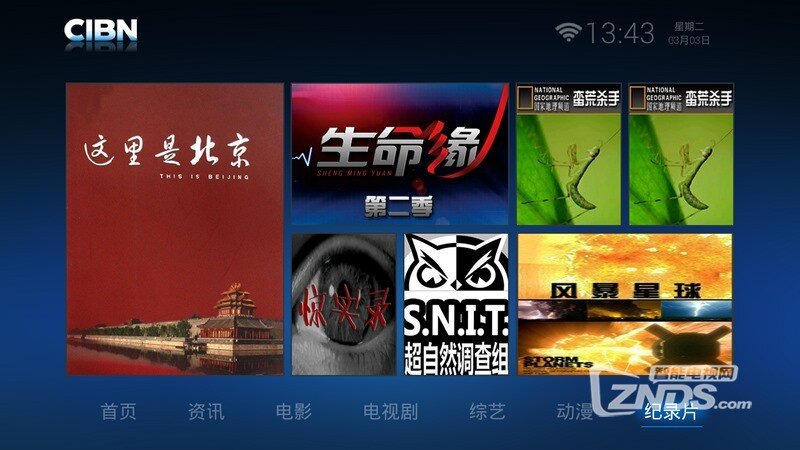The height and width of the screenshot is (450, 800).
Task: Select the 纪录片 tab
Action: click(670, 411)
